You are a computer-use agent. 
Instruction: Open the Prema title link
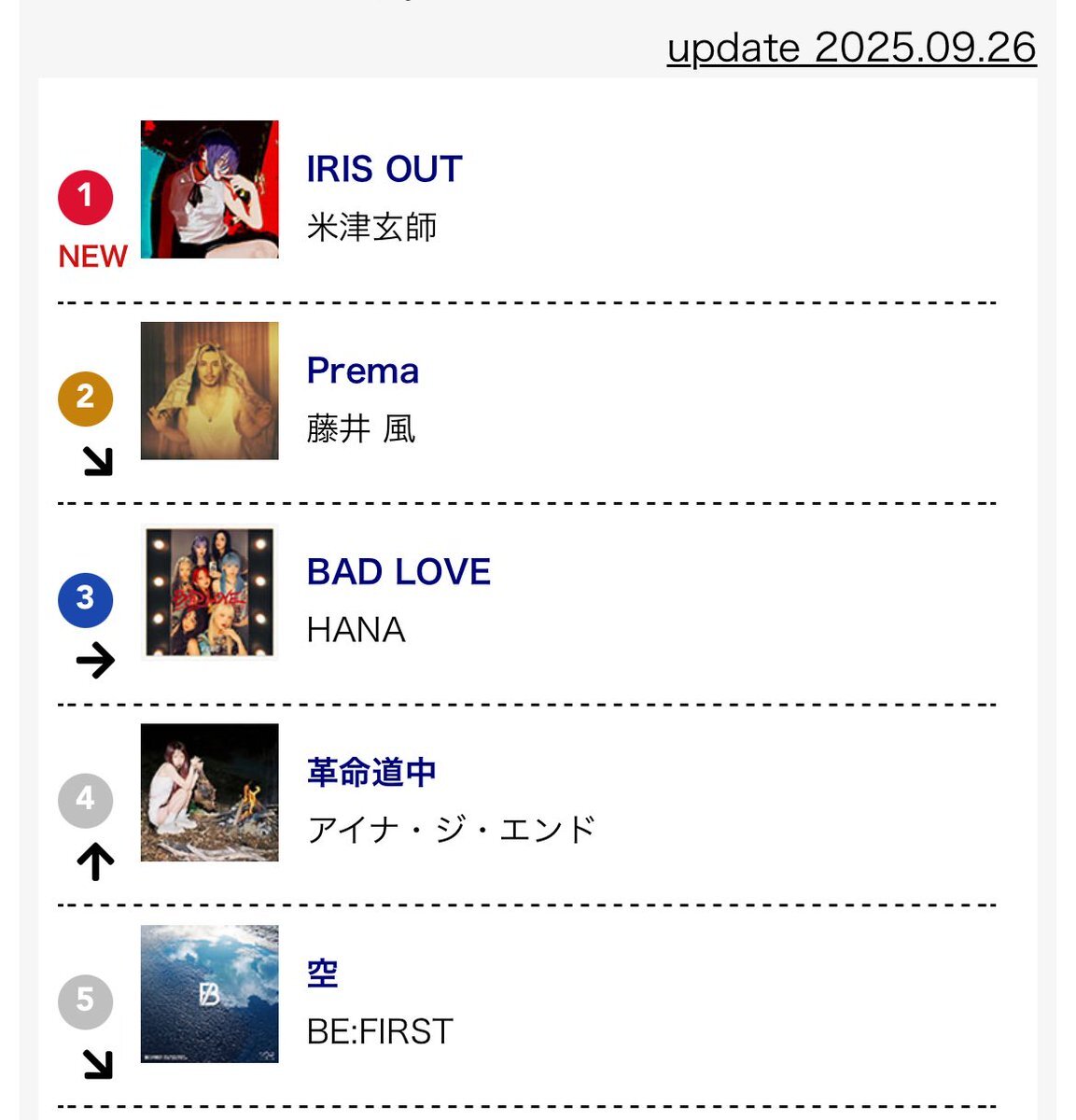(362, 371)
